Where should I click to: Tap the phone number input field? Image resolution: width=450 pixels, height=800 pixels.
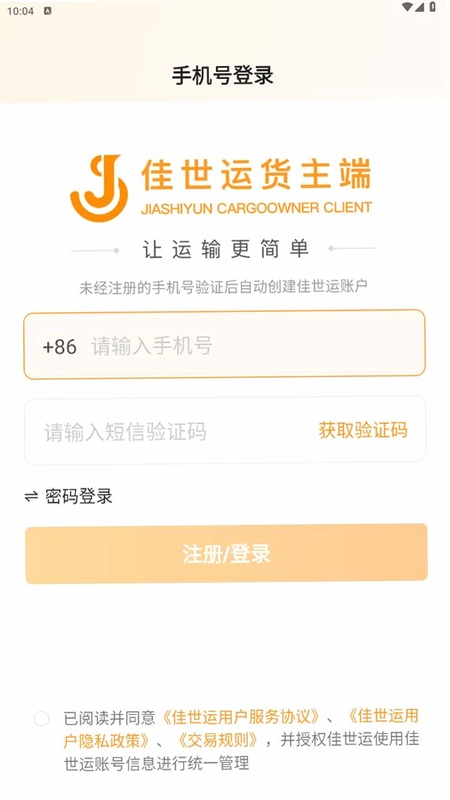(x=224, y=344)
